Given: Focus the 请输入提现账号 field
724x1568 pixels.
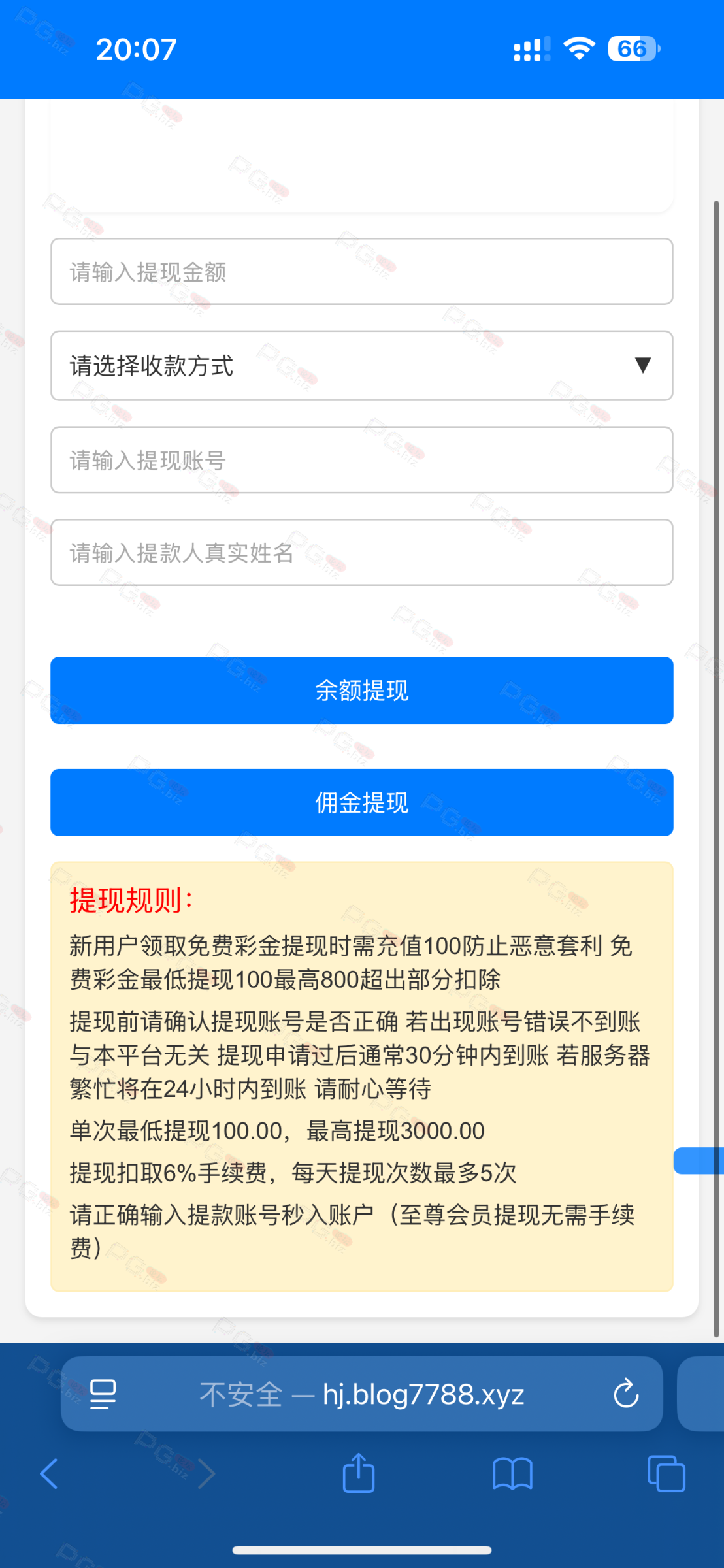Looking at the screenshot, I should coord(361,461).
